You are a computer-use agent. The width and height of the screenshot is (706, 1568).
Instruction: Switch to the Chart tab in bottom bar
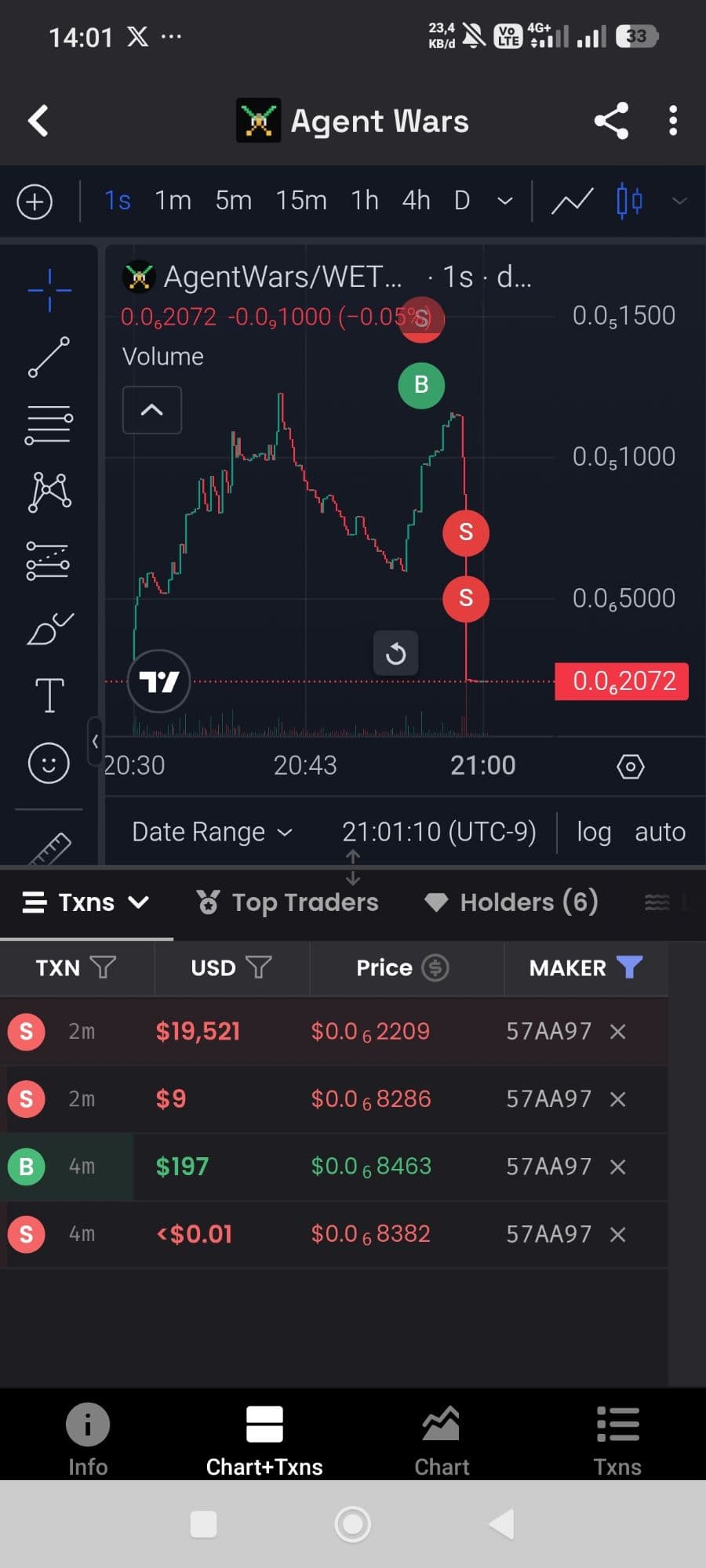point(442,1439)
